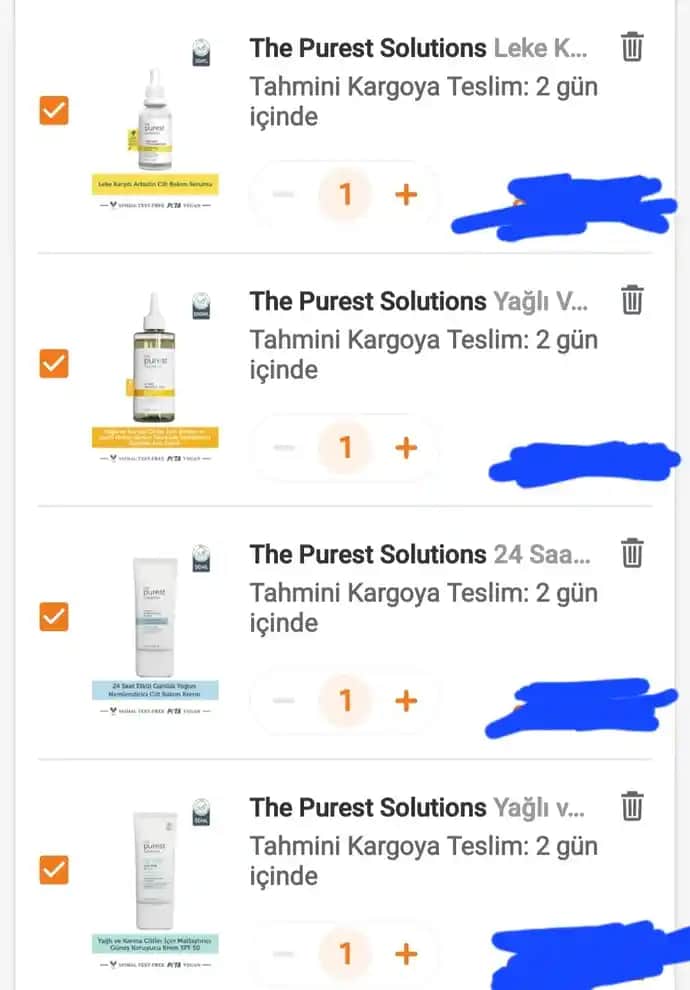Increase quantity of Leke Karşıtı Arbutin serum
The image size is (690, 990).
[406, 194]
